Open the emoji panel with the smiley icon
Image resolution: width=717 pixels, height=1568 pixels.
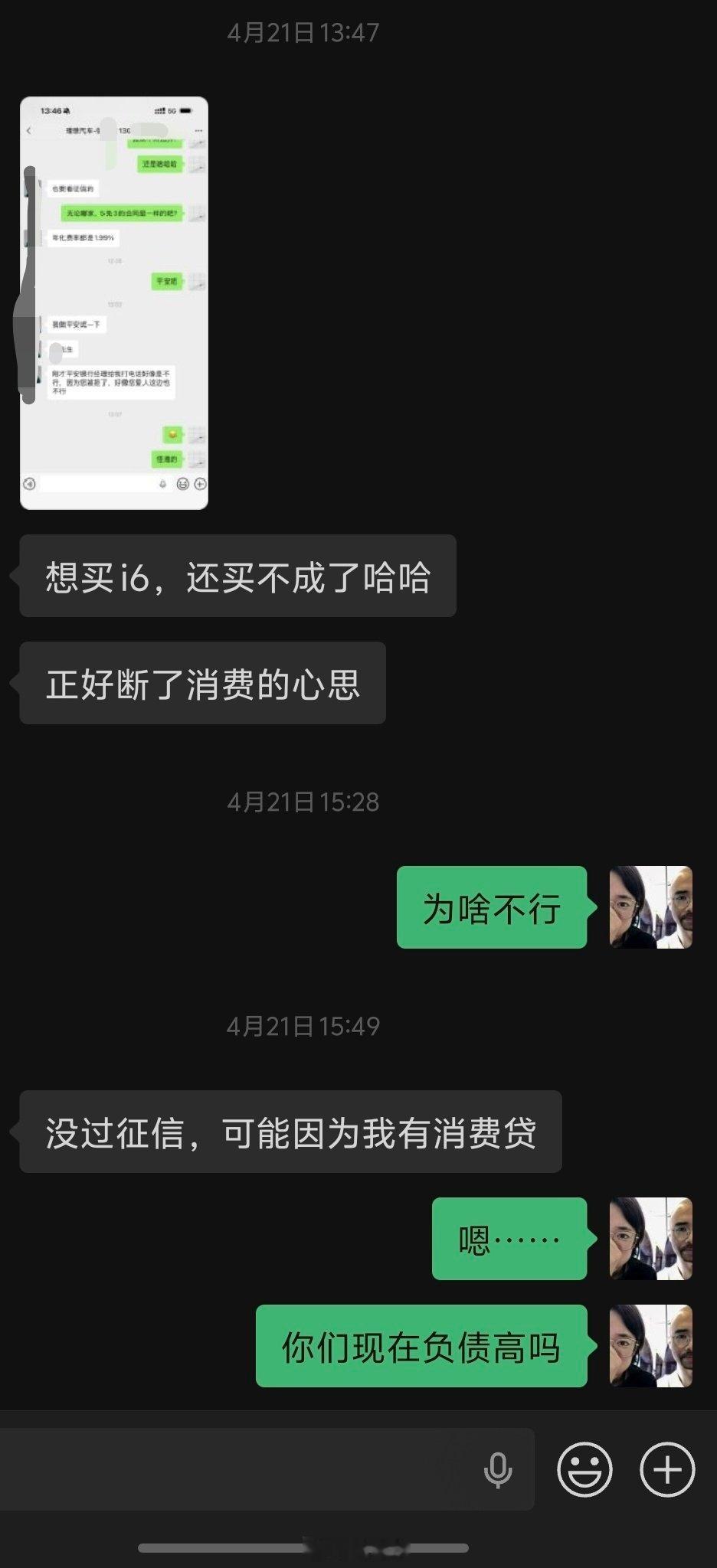(585, 1469)
